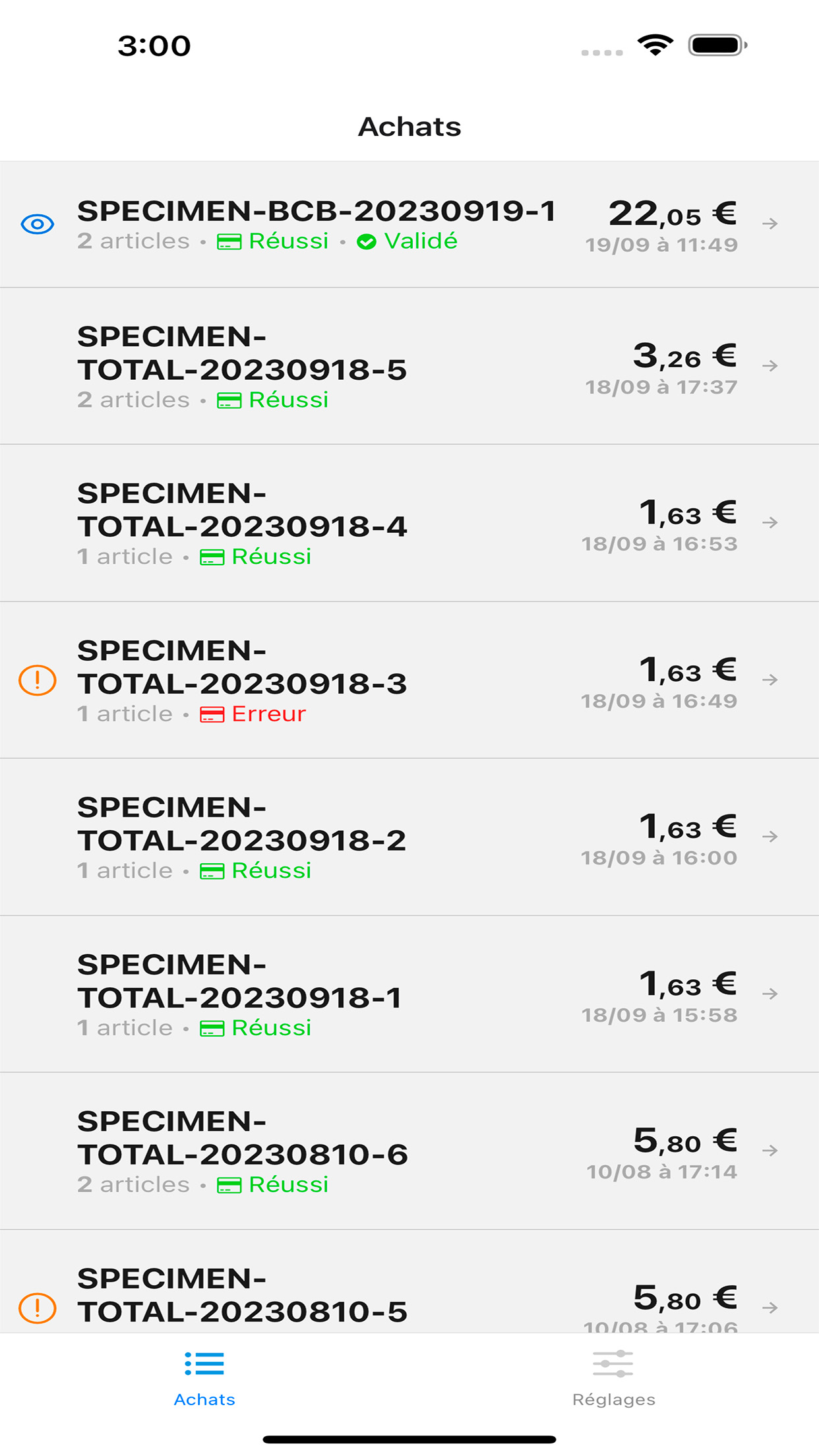Screen dimensions: 819x1456
Task: Switch to the Réglages tab
Action: 613,1378
